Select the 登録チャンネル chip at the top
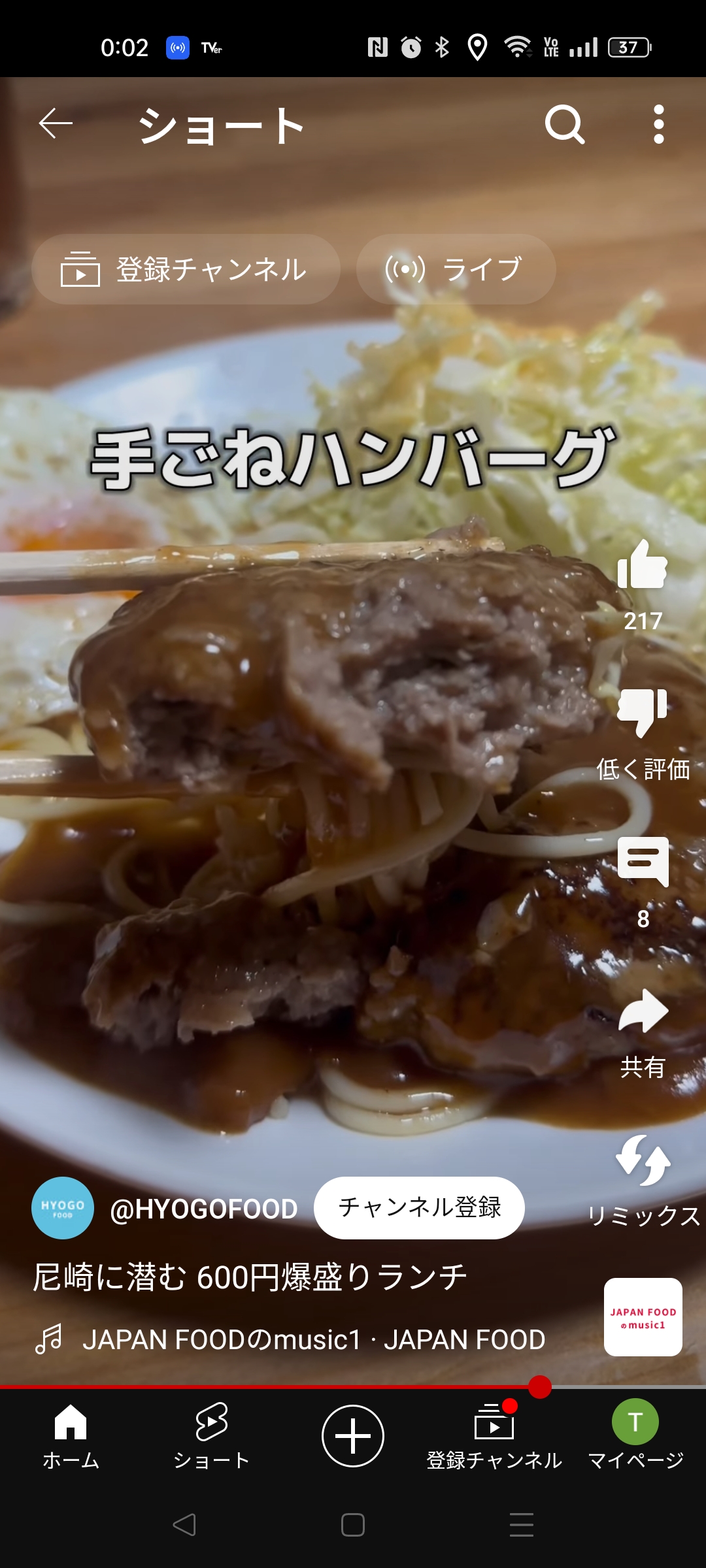The image size is (706, 1568). pos(186,269)
